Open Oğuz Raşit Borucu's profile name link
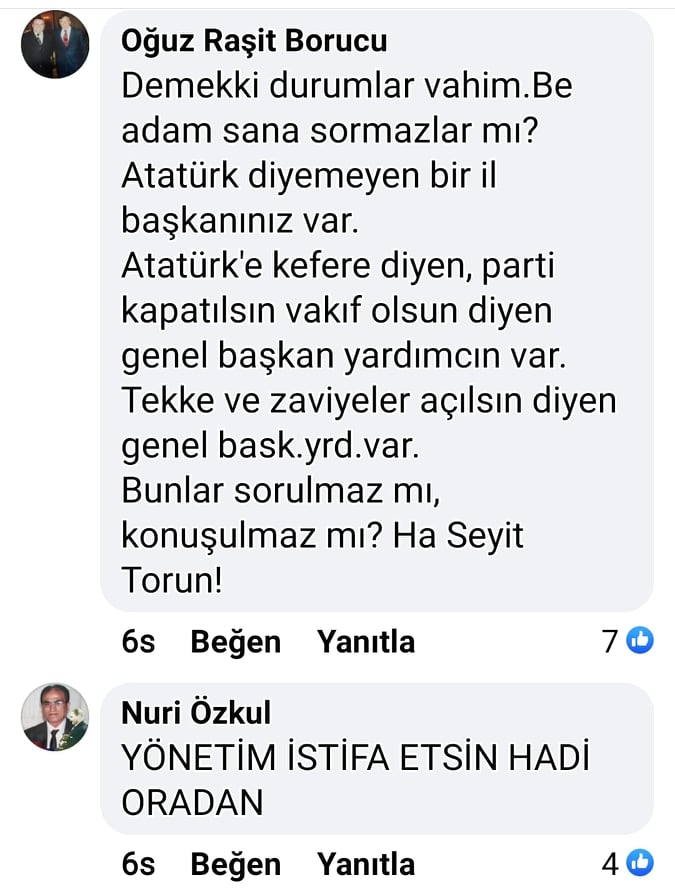Image resolution: width=675 pixels, height=894 pixels. pyautogui.click(x=254, y=41)
